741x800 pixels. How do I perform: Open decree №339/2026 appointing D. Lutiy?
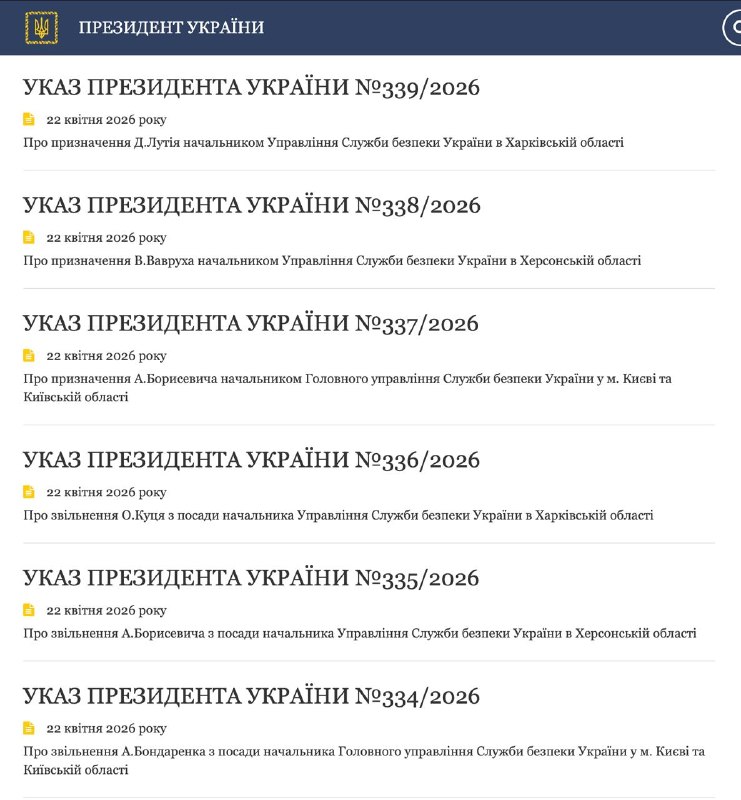point(251,88)
